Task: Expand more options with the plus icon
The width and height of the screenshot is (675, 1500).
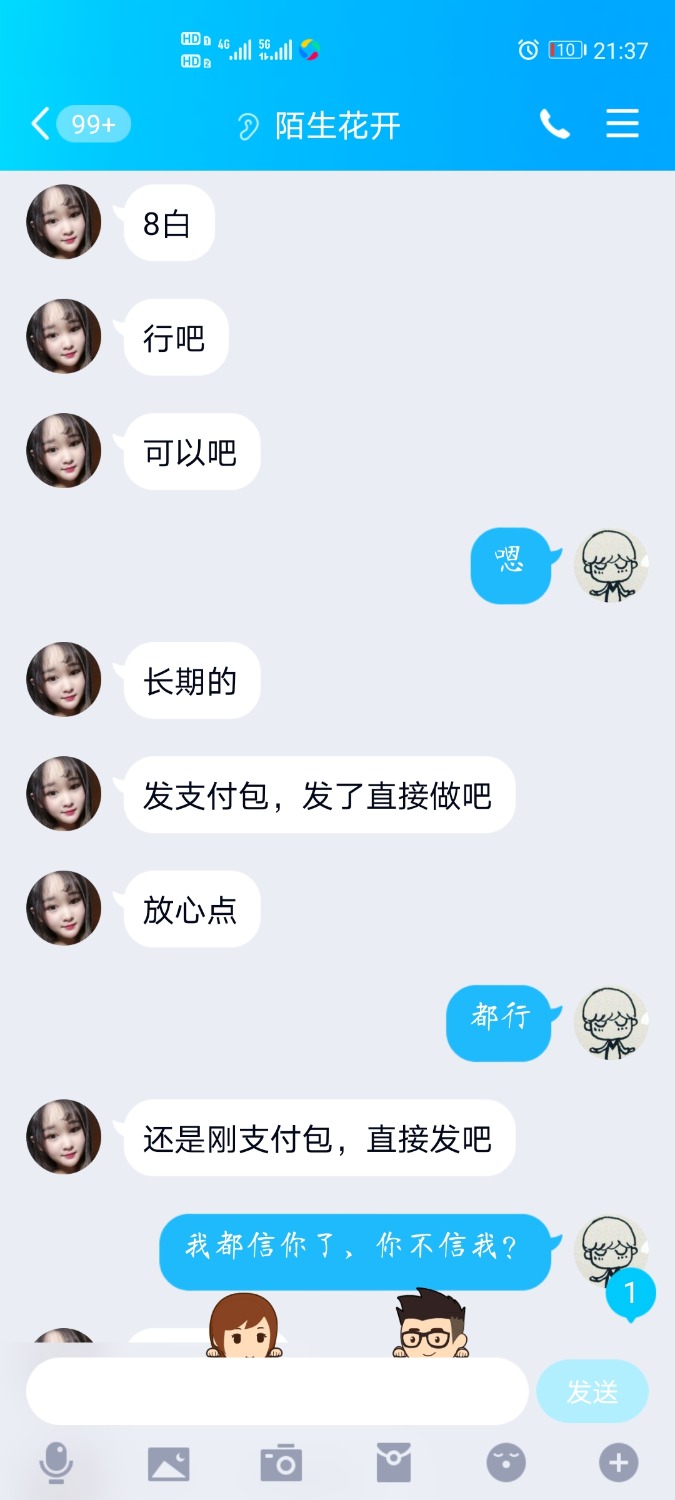Action: [618, 1464]
